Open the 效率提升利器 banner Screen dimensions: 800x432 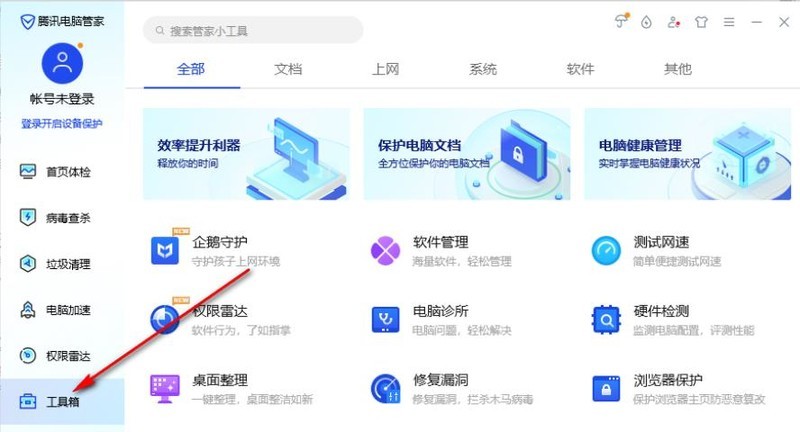tap(246, 154)
